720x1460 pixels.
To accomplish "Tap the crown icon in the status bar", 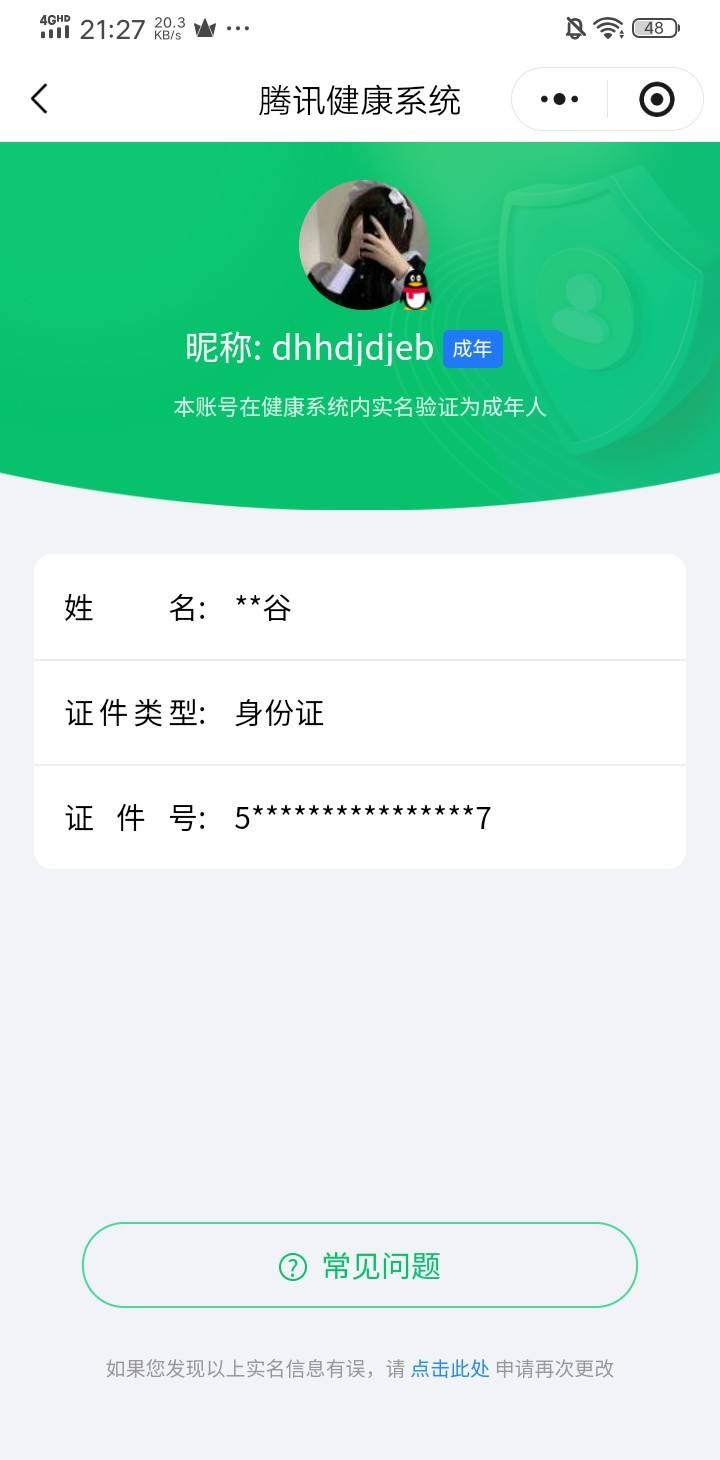I will [204, 27].
